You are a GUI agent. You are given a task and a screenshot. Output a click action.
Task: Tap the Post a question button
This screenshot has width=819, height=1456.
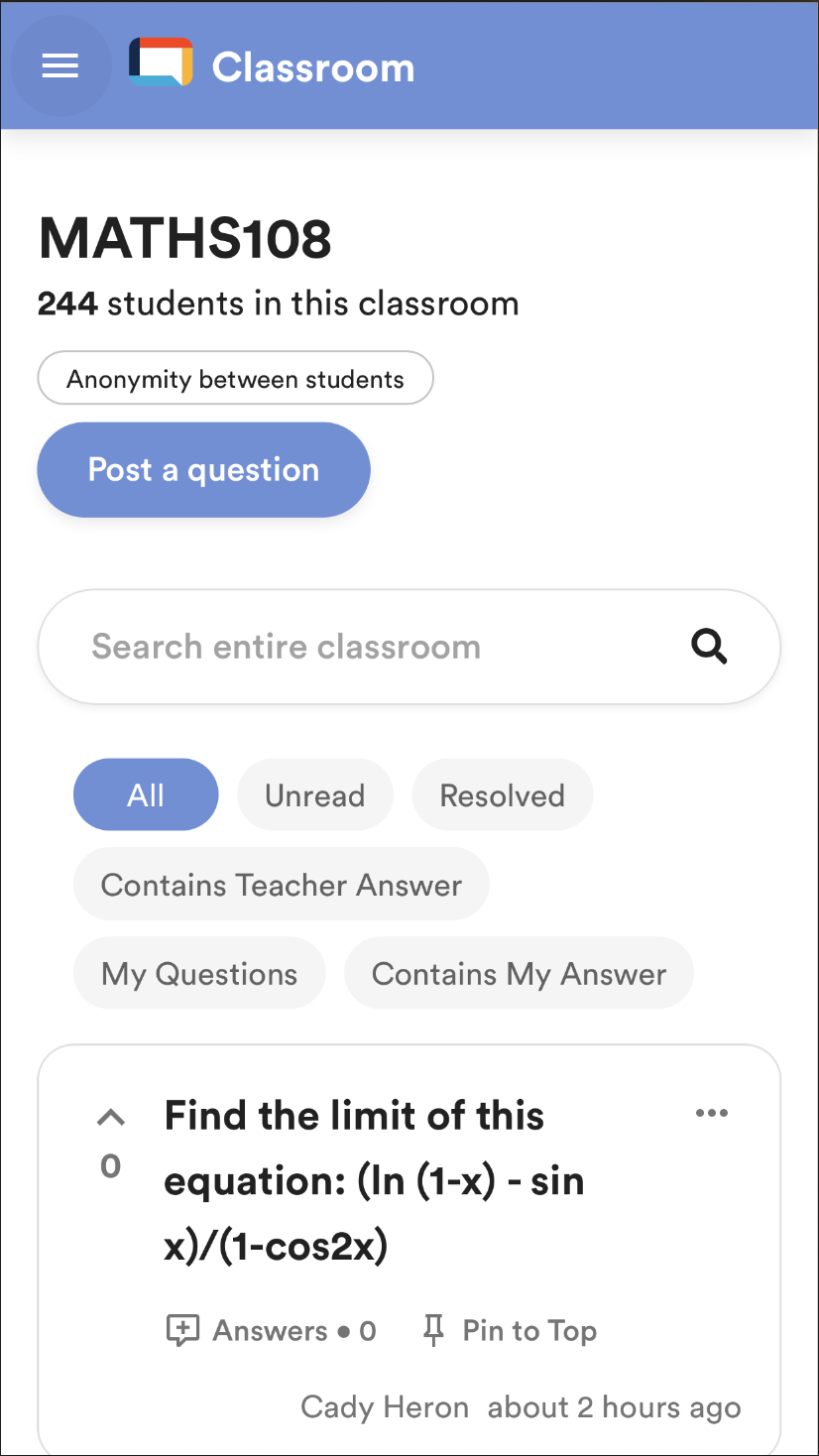coord(203,470)
